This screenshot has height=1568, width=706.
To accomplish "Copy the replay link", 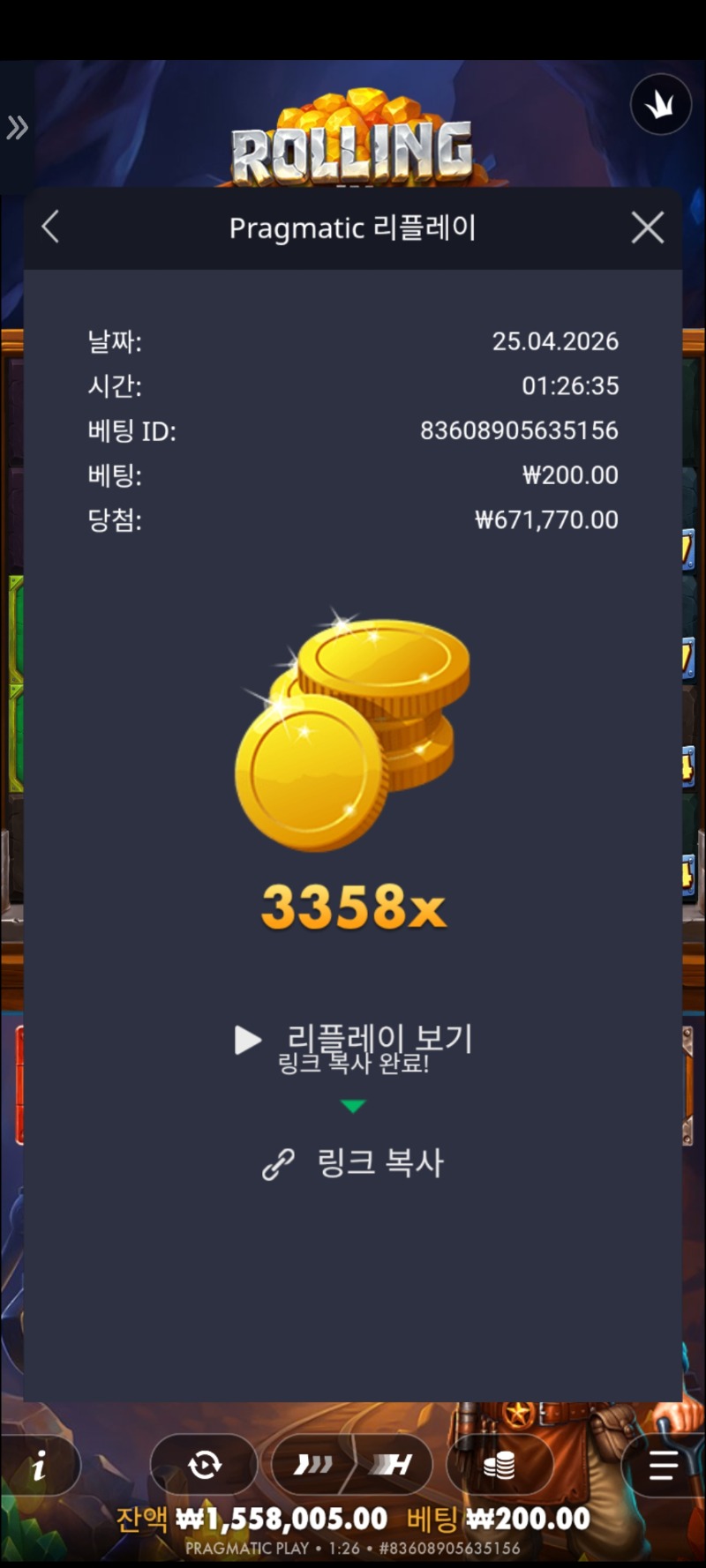I will pyautogui.click(x=353, y=1163).
